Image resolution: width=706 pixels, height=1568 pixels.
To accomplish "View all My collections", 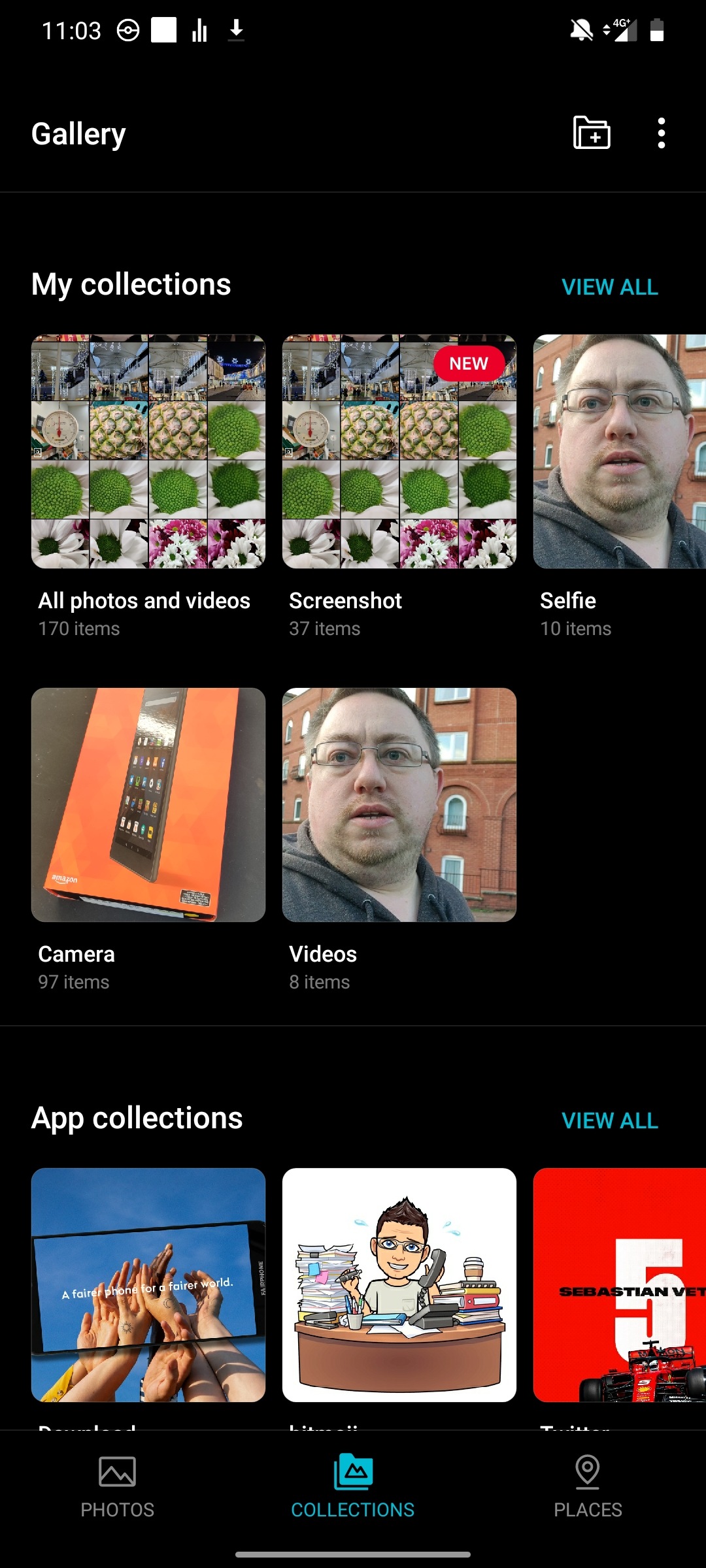I will click(609, 287).
